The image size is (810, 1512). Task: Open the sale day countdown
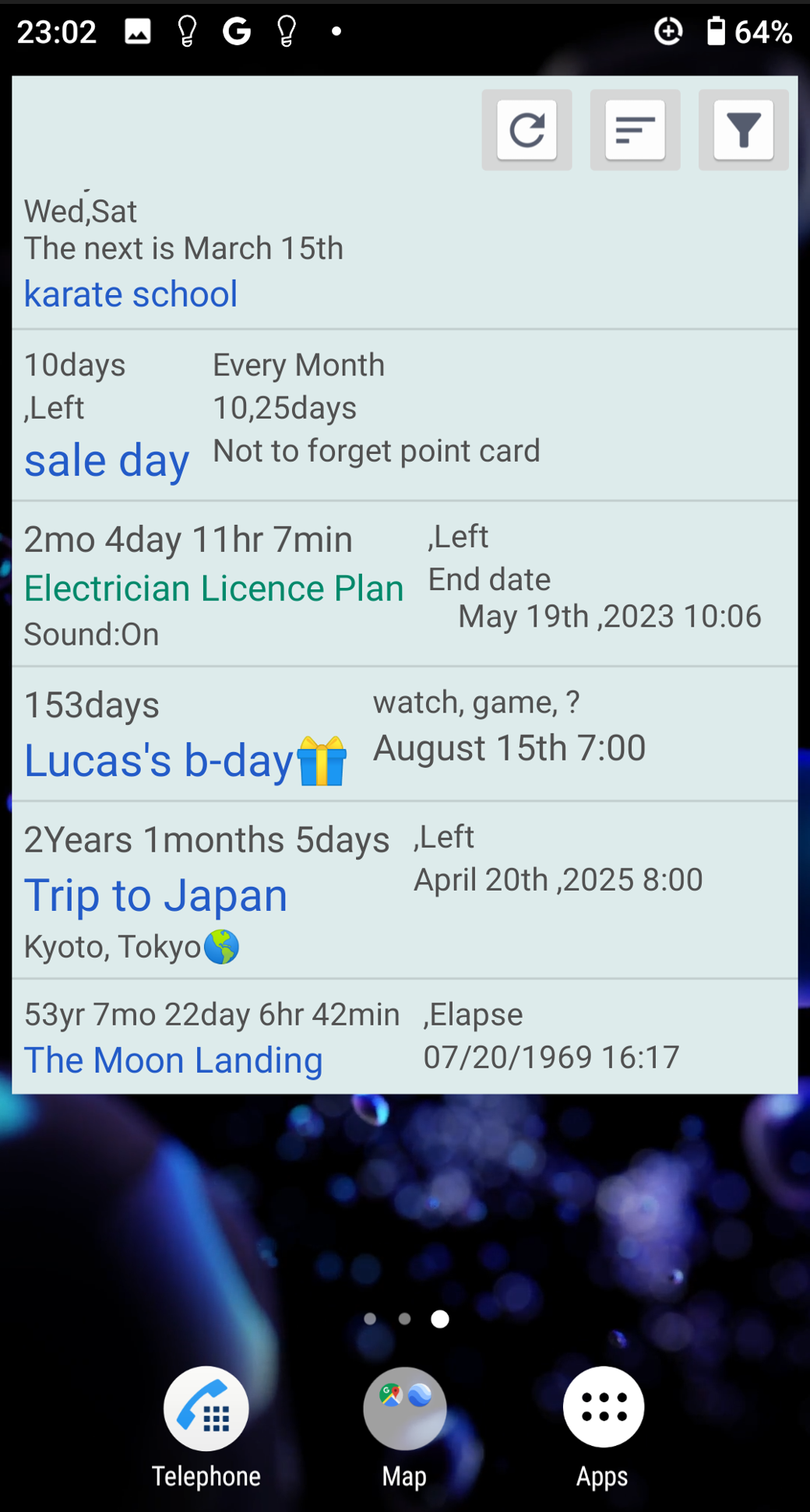[x=107, y=460]
